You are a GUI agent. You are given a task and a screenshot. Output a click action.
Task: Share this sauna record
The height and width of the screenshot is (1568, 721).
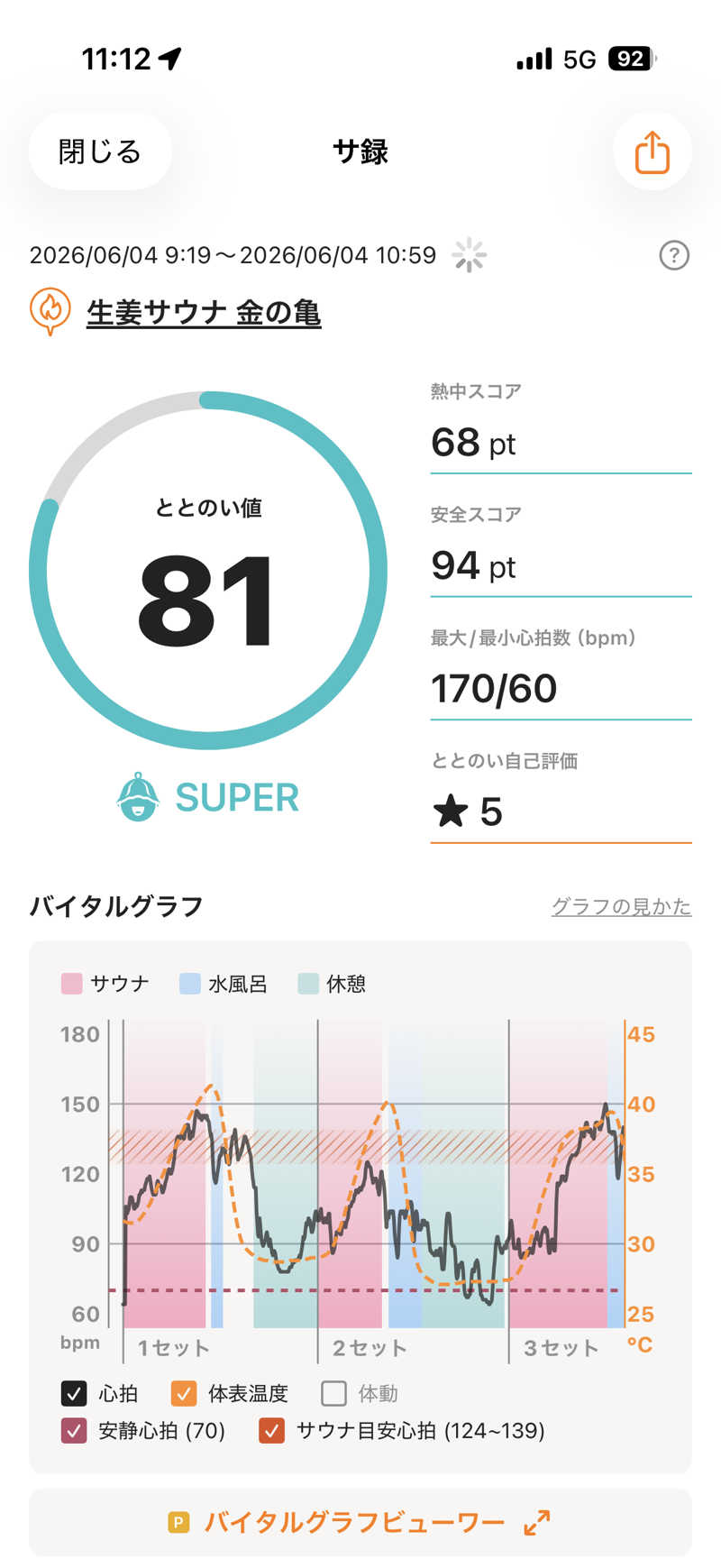coord(653,151)
